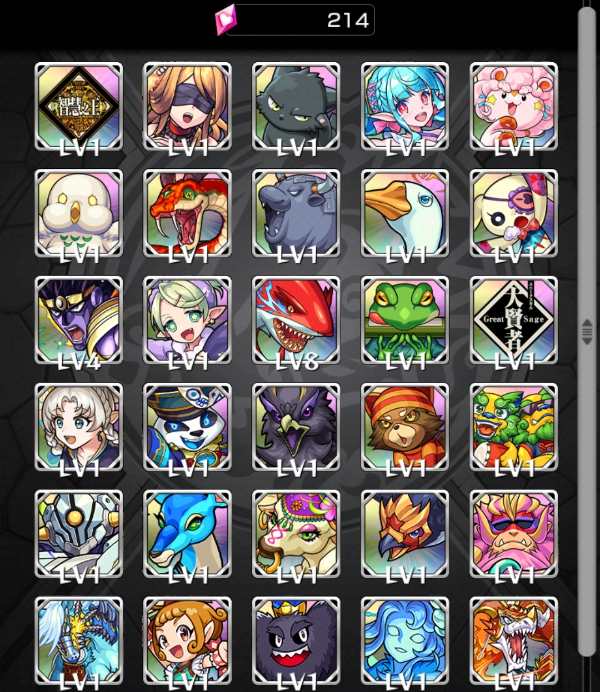
Task: Select the blue-haired elf girl tile
Action: click(405, 107)
